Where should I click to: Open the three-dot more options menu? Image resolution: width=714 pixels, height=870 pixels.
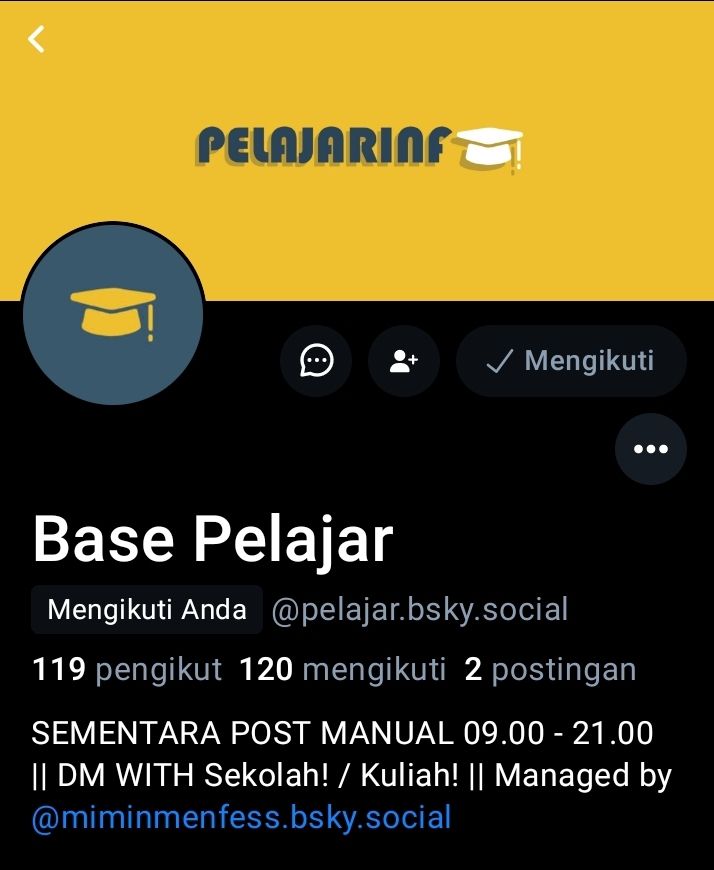[651, 449]
